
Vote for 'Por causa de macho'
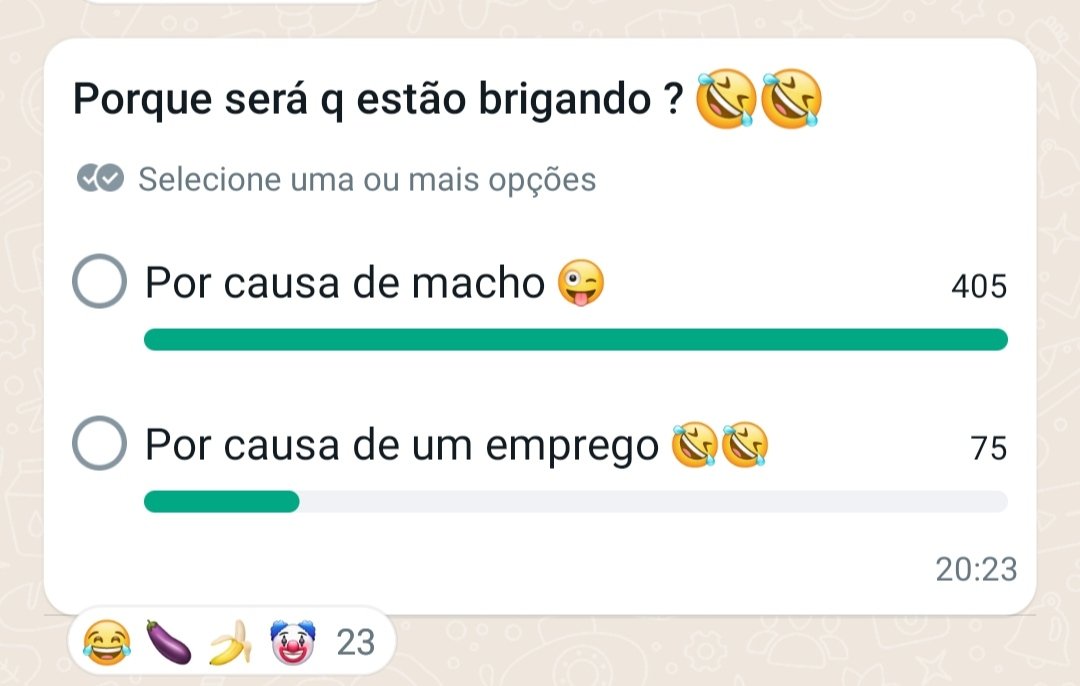click(100, 282)
